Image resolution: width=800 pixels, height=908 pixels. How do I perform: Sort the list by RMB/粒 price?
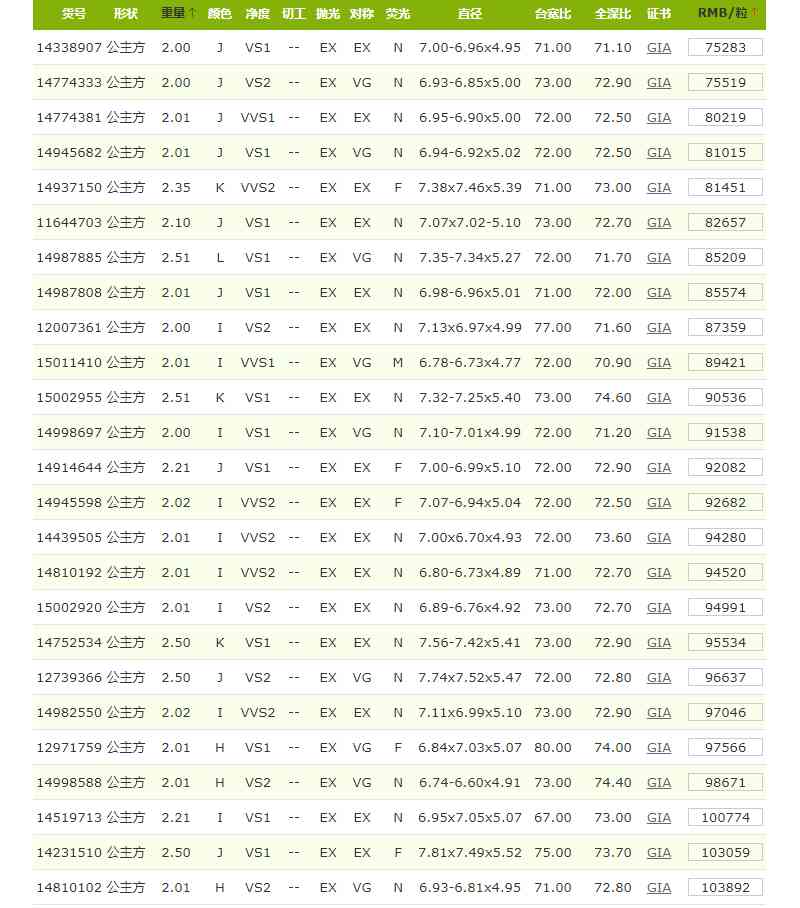point(727,14)
